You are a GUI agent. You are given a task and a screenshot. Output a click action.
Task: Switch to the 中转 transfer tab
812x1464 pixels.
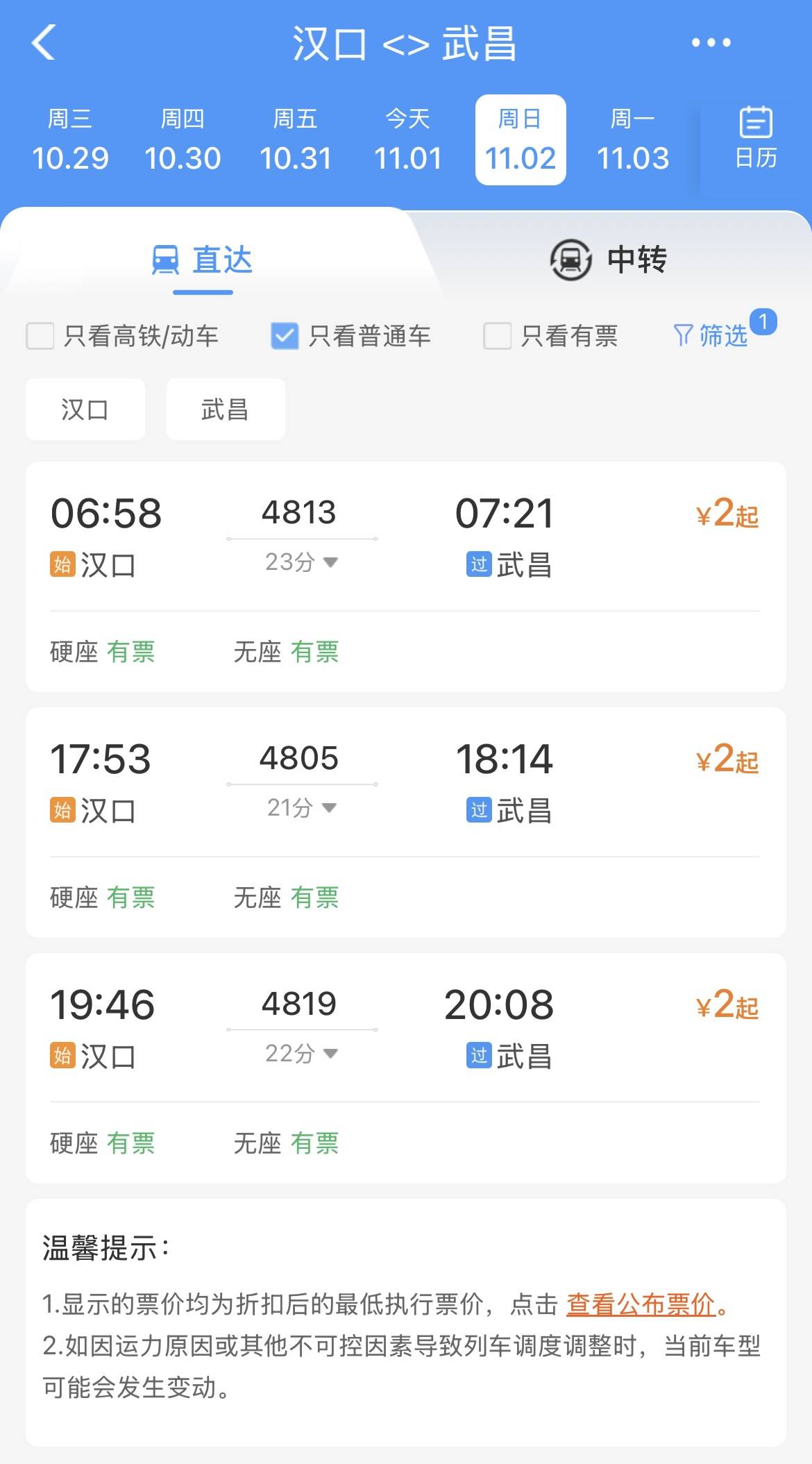(x=609, y=260)
